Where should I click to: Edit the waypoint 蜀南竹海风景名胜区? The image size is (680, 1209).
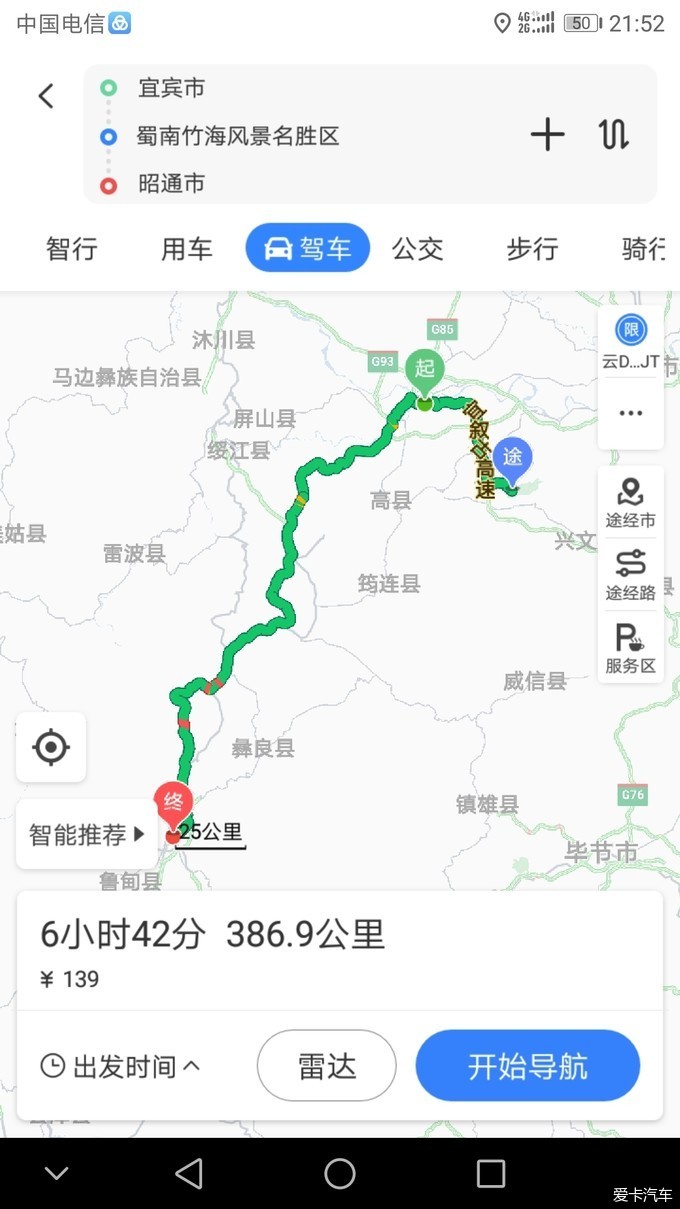[x=238, y=136]
